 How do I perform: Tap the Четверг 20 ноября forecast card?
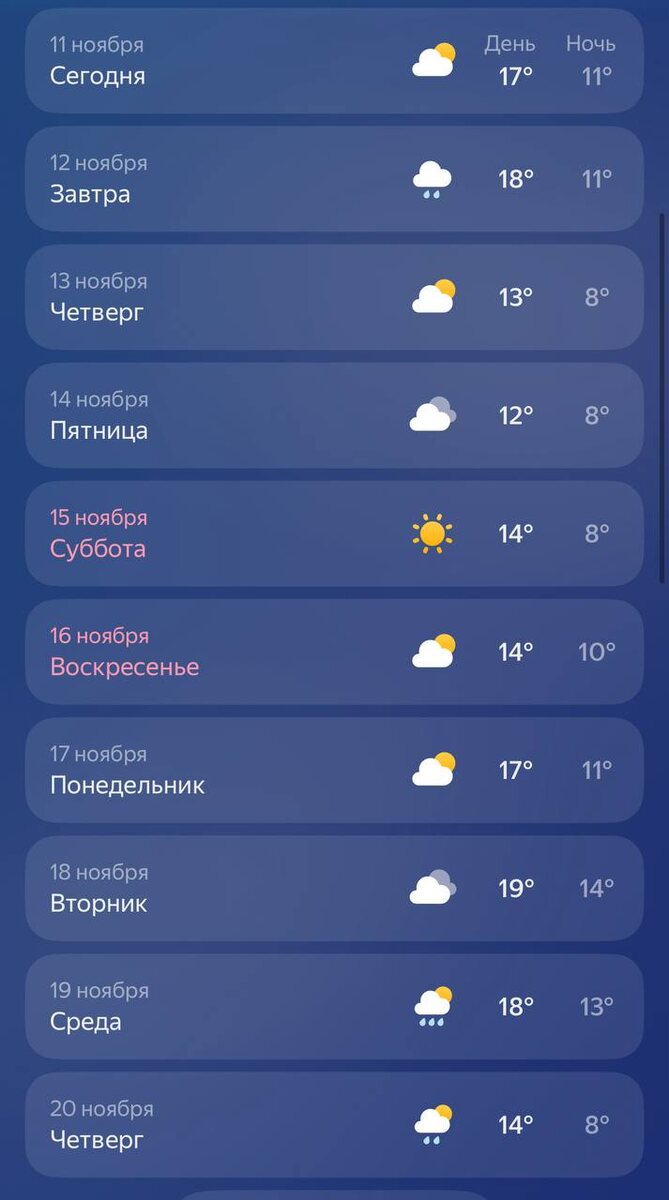[334, 1125]
